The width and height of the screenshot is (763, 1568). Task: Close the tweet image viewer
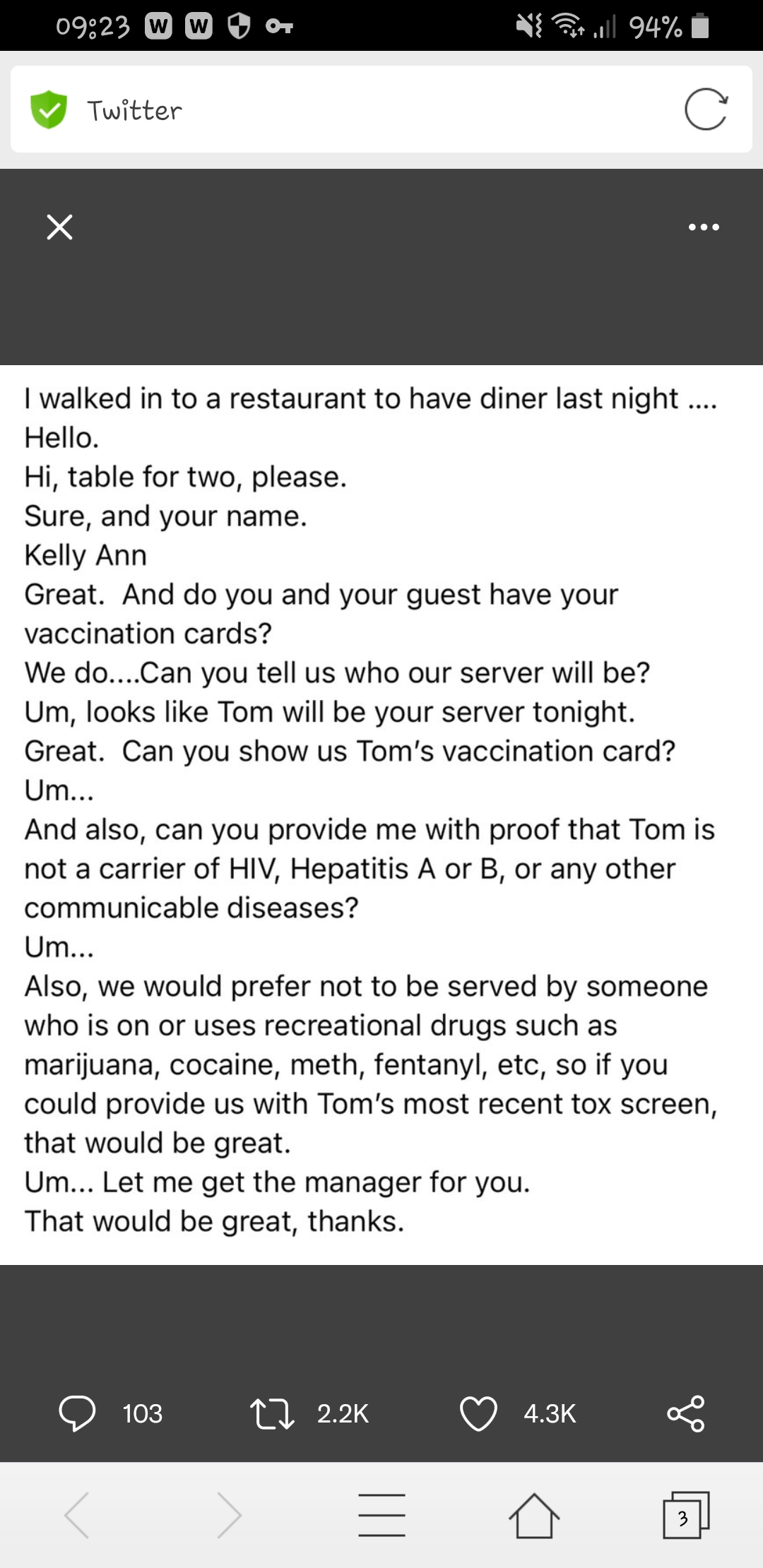point(59,227)
